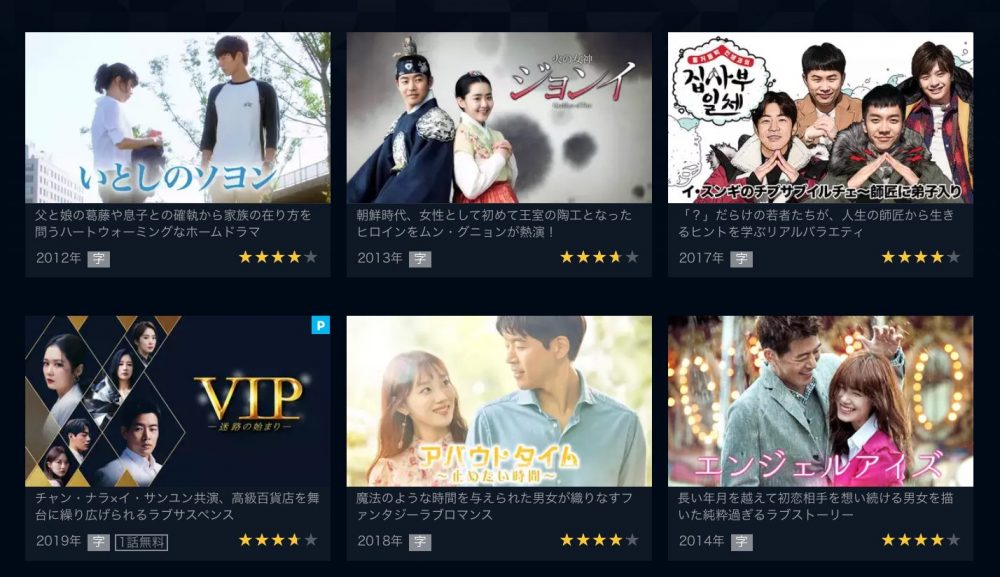Open the VIP 迷路の始まり drama card
The height and width of the screenshot is (577, 1000).
pos(177,401)
